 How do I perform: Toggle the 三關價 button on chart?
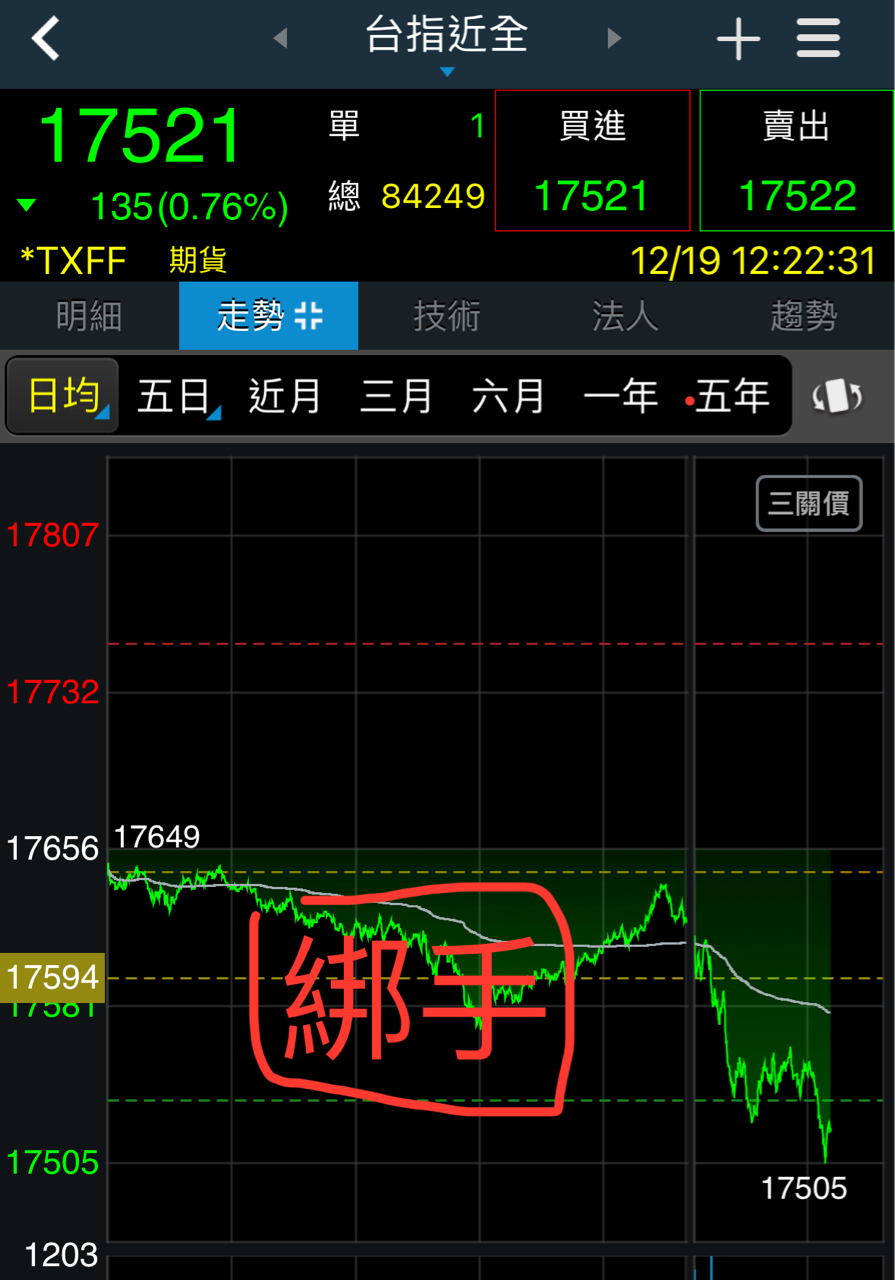click(x=808, y=503)
